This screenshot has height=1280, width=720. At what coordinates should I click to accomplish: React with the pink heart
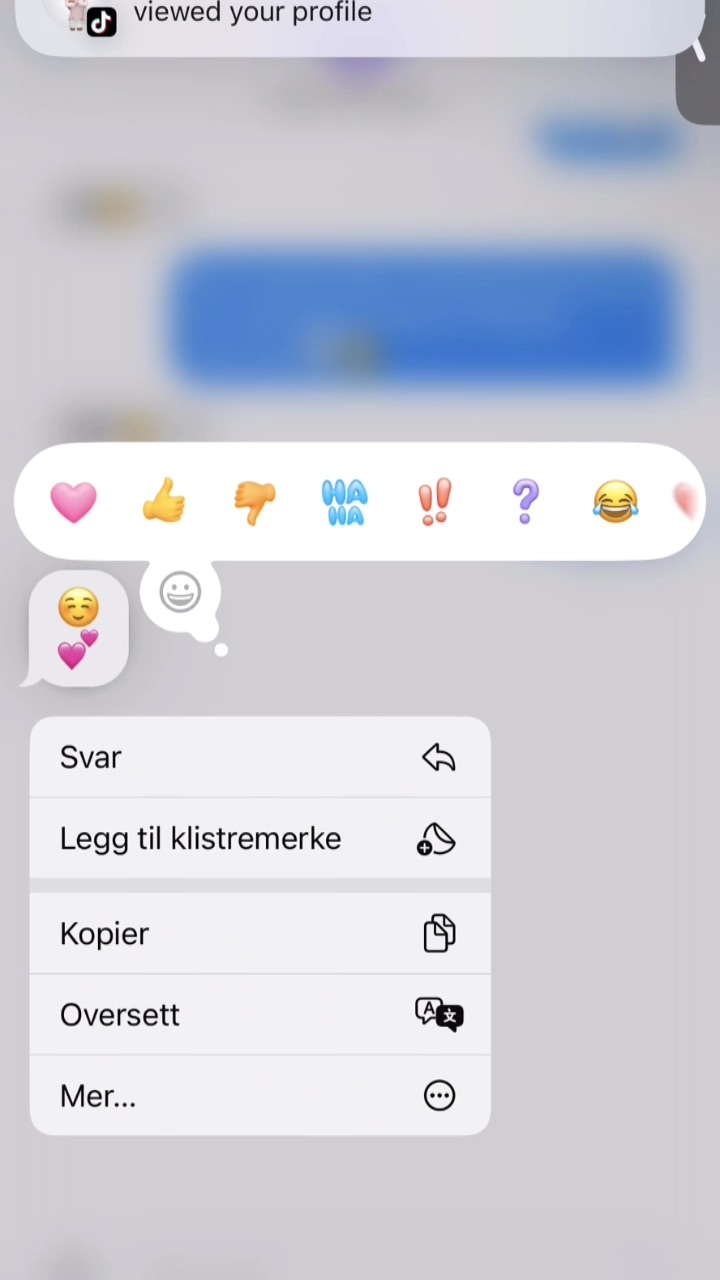tap(74, 501)
